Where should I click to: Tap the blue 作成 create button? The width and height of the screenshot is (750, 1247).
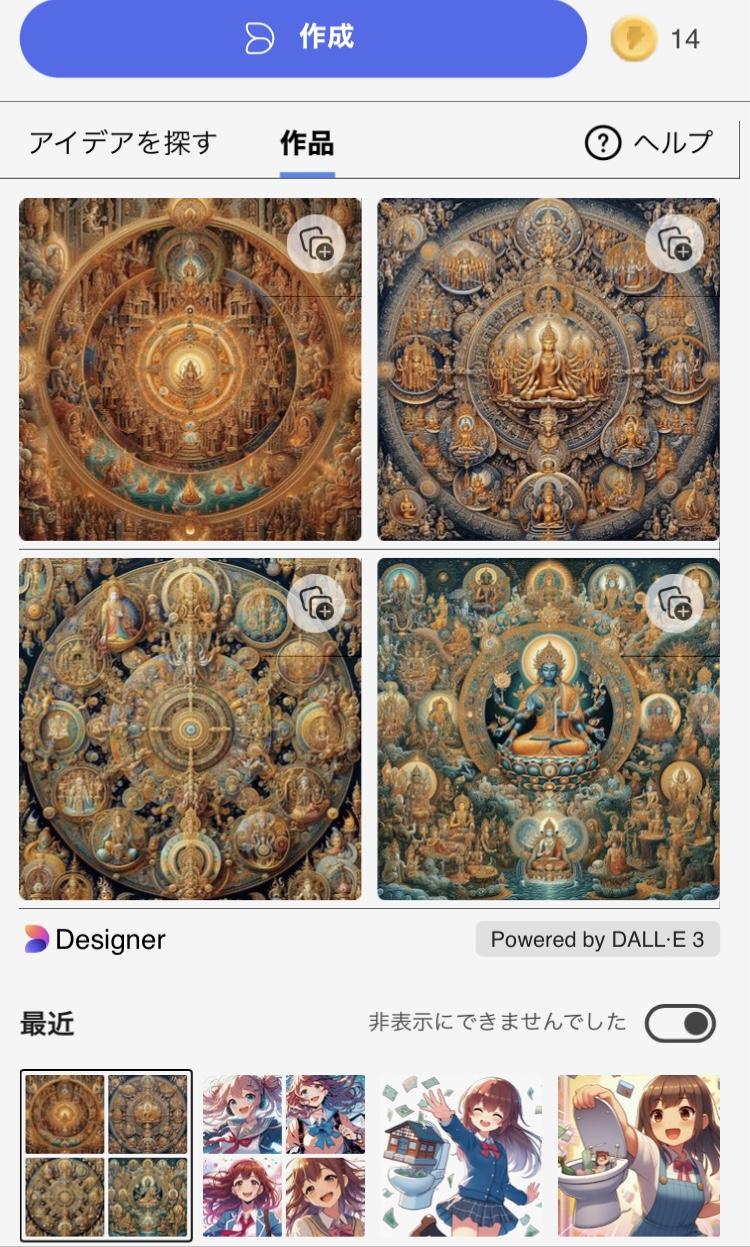[302, 39]
